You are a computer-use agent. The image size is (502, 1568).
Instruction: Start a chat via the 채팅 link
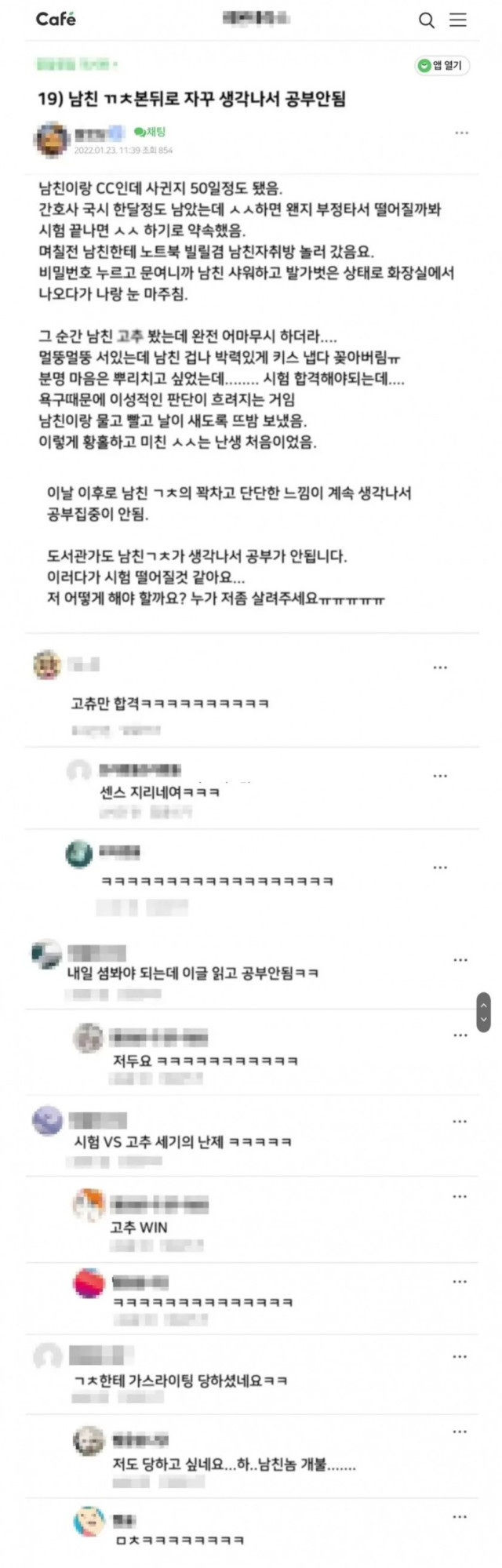coord(150,132)
